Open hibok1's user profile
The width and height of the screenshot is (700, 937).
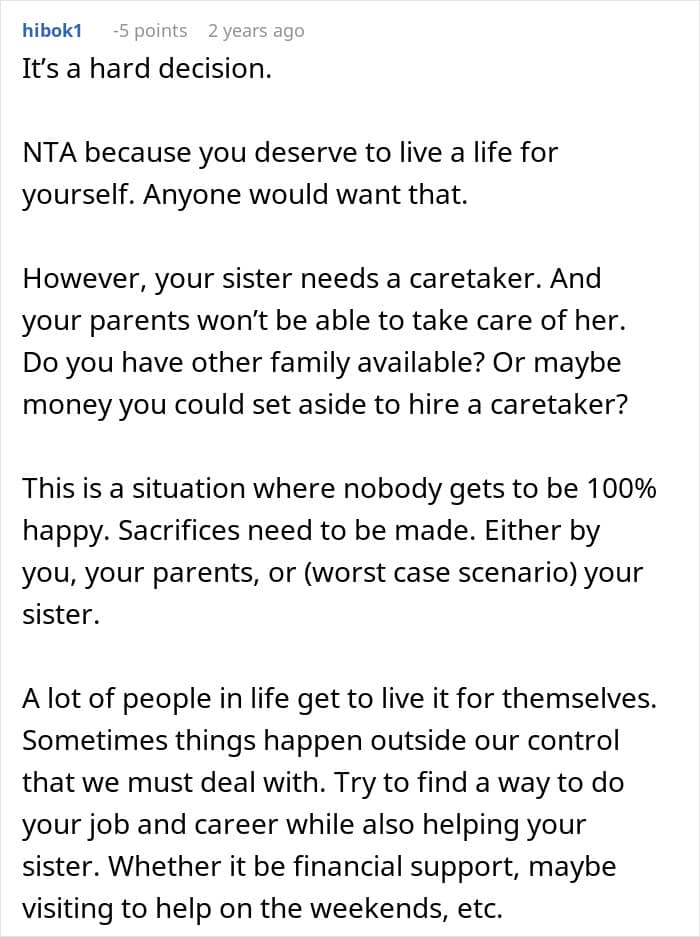[52, 30]
